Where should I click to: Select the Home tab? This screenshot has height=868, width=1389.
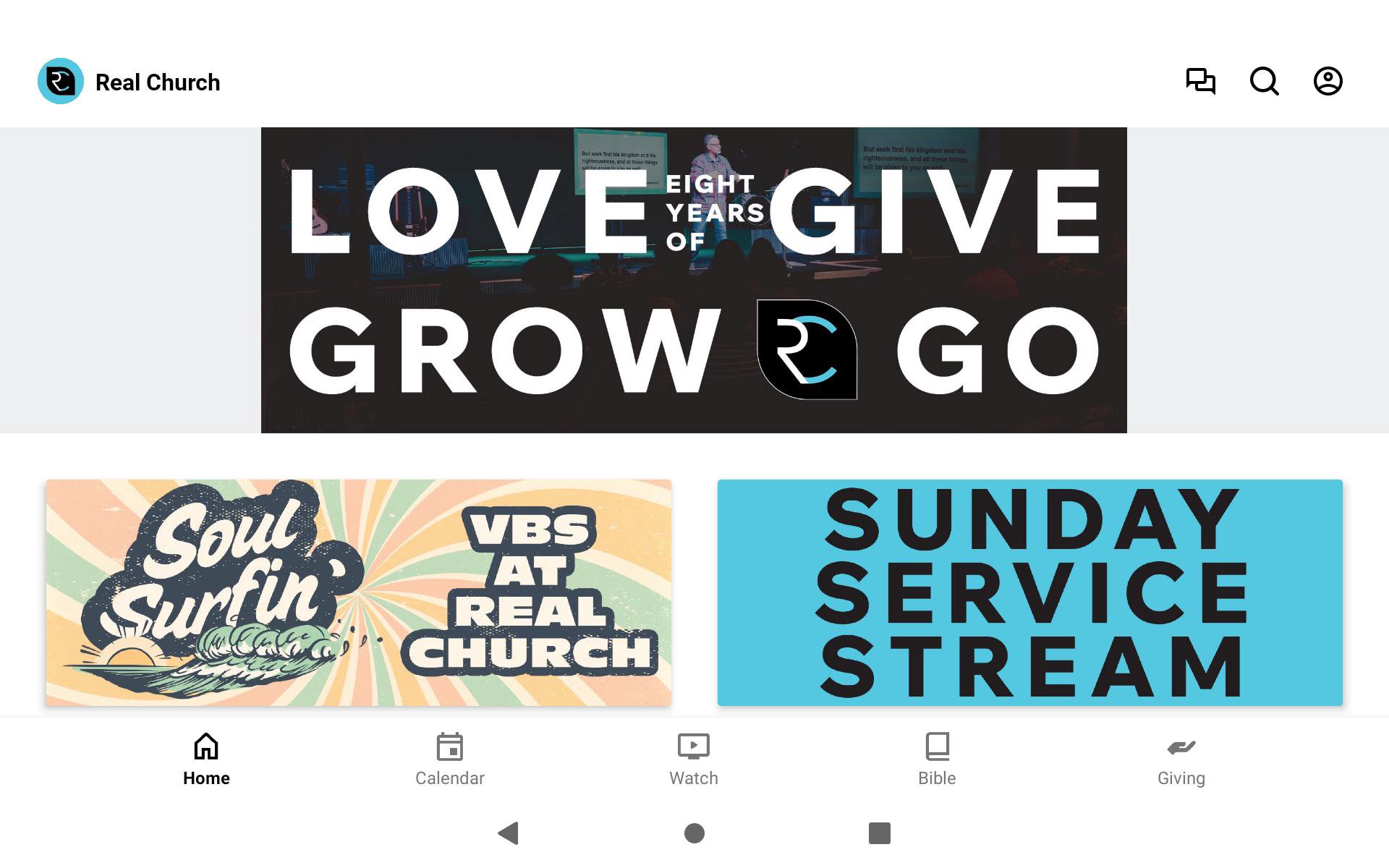206,759
